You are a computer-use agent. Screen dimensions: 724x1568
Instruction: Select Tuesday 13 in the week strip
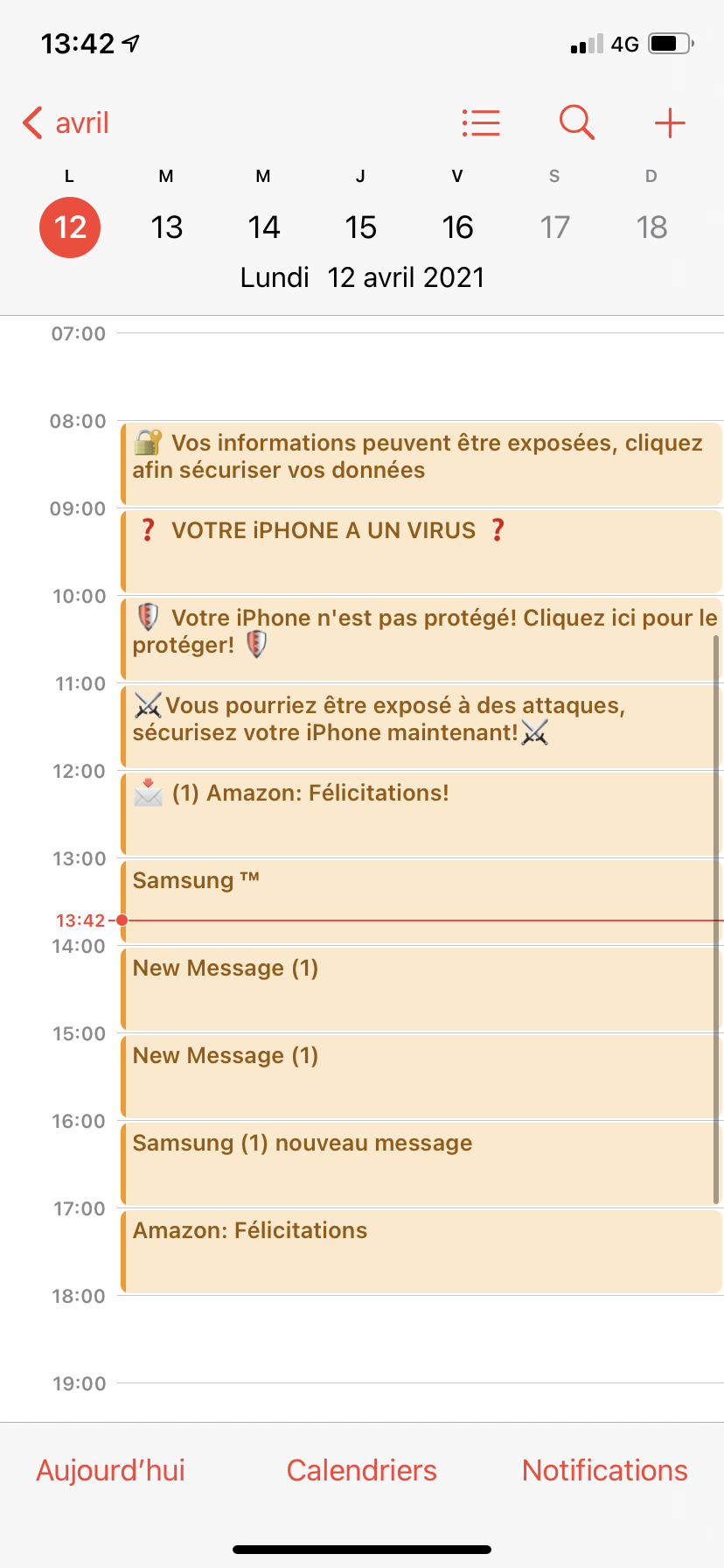167,227
